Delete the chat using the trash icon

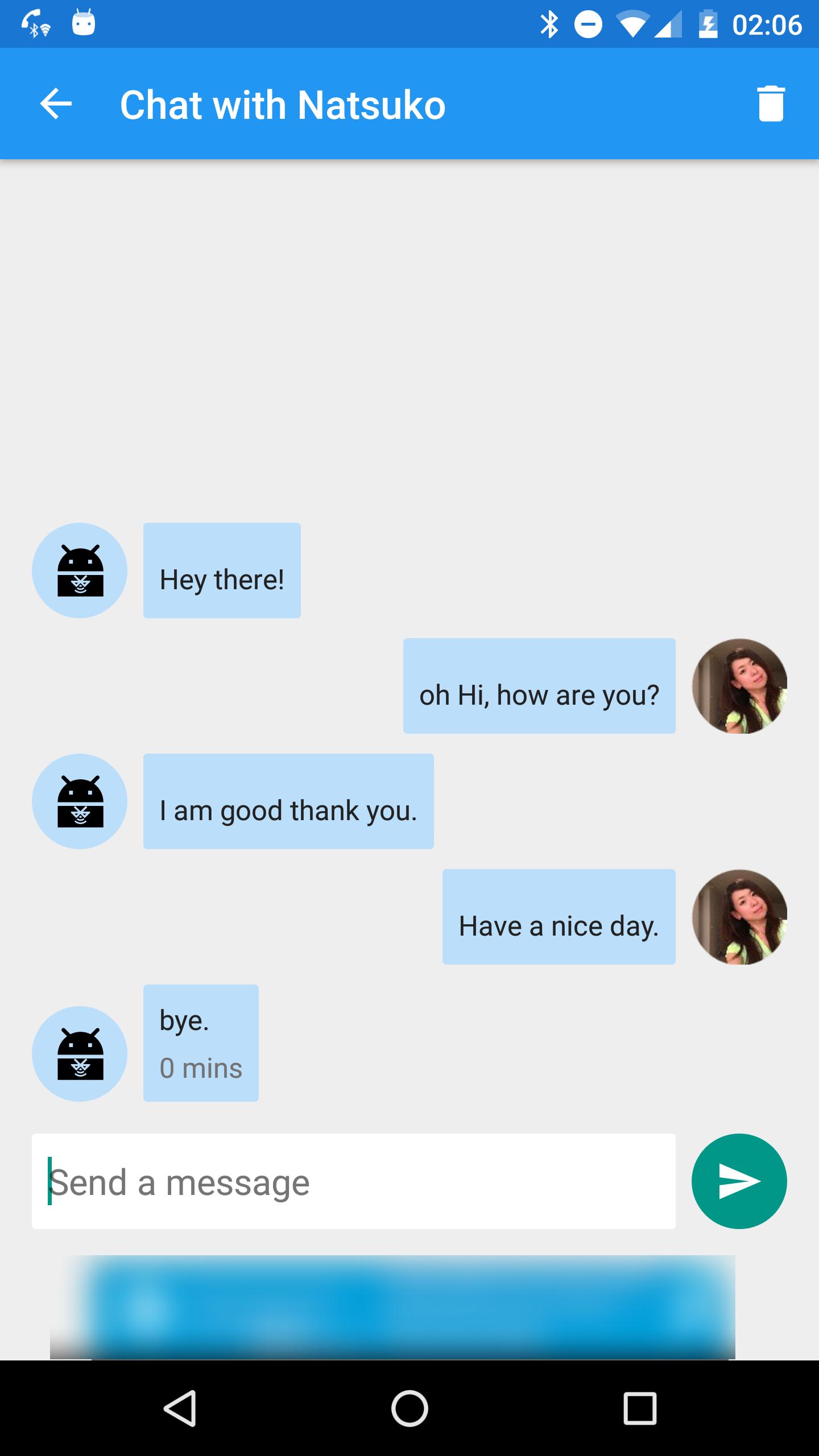pos(771,104)
